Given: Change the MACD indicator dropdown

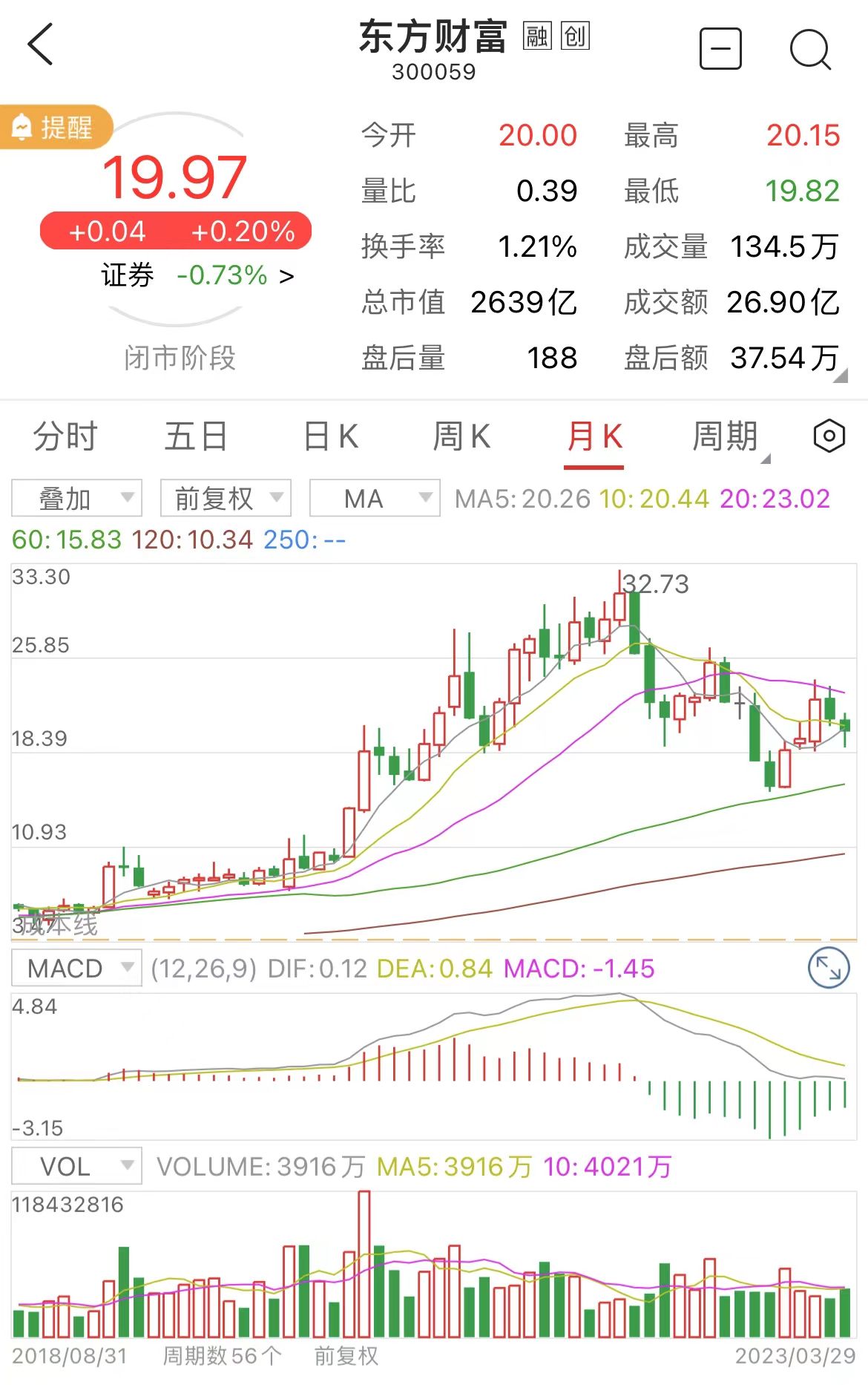Looking at the screenshot, I should point(76,969).
